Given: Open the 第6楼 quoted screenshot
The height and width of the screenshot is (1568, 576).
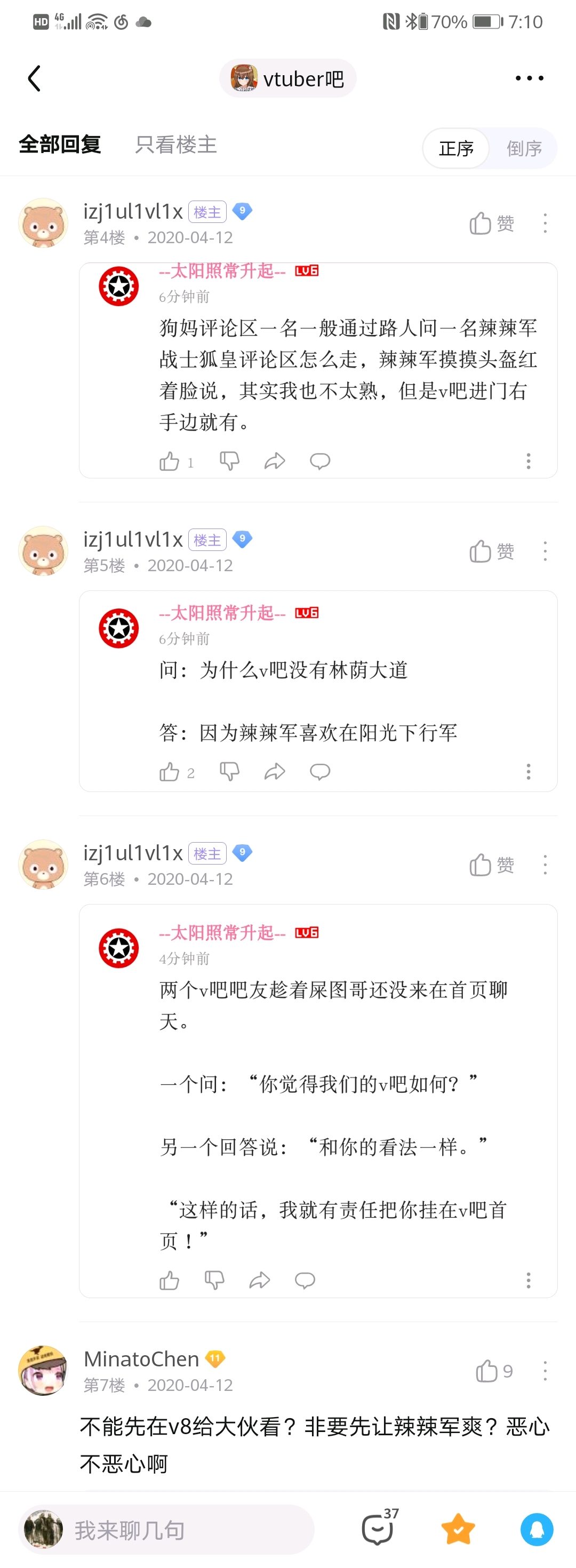Looking at the screenshot, I should (318, 1100).
